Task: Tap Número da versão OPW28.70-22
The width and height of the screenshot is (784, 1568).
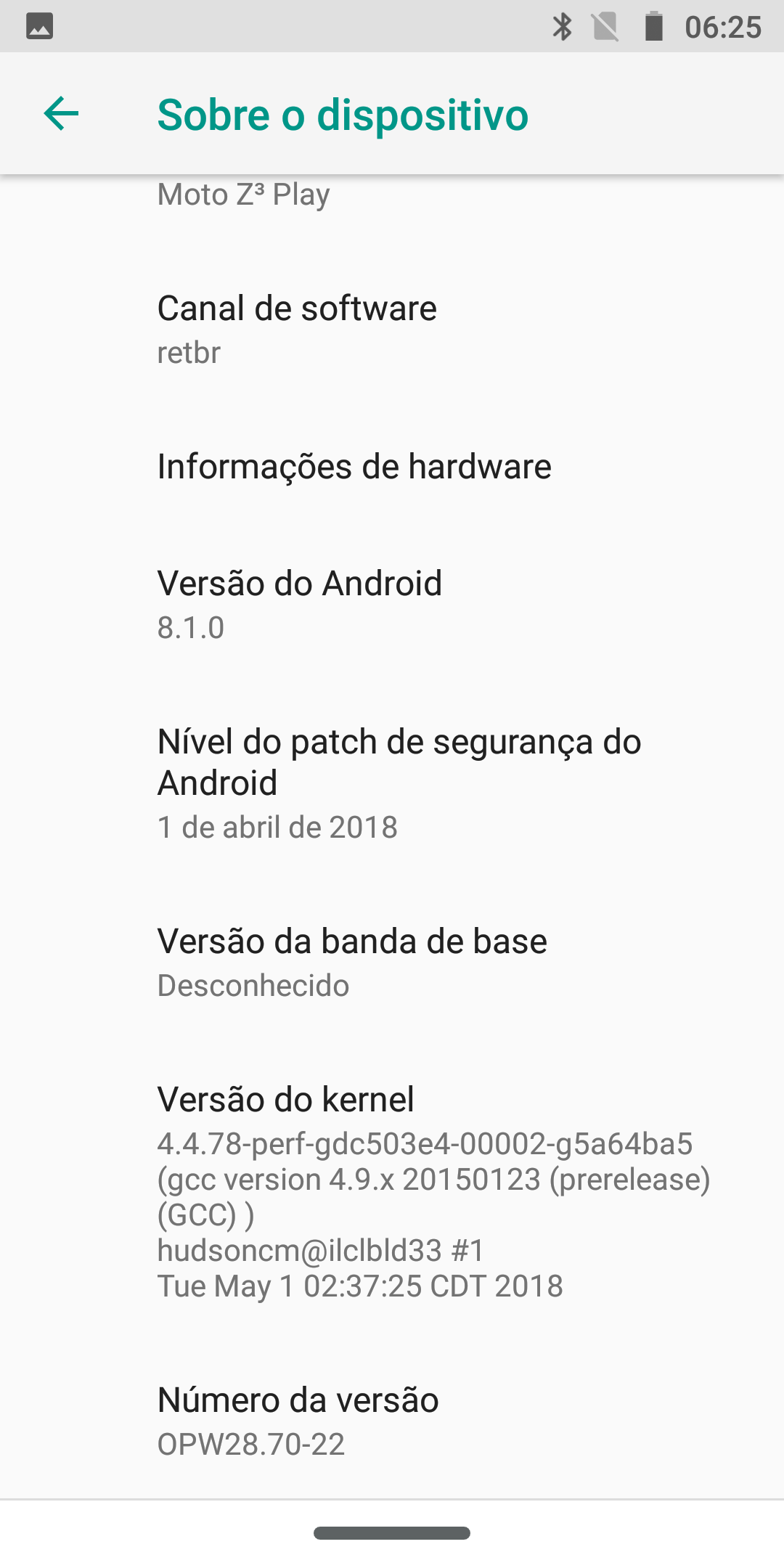Action: (392, 1421)
